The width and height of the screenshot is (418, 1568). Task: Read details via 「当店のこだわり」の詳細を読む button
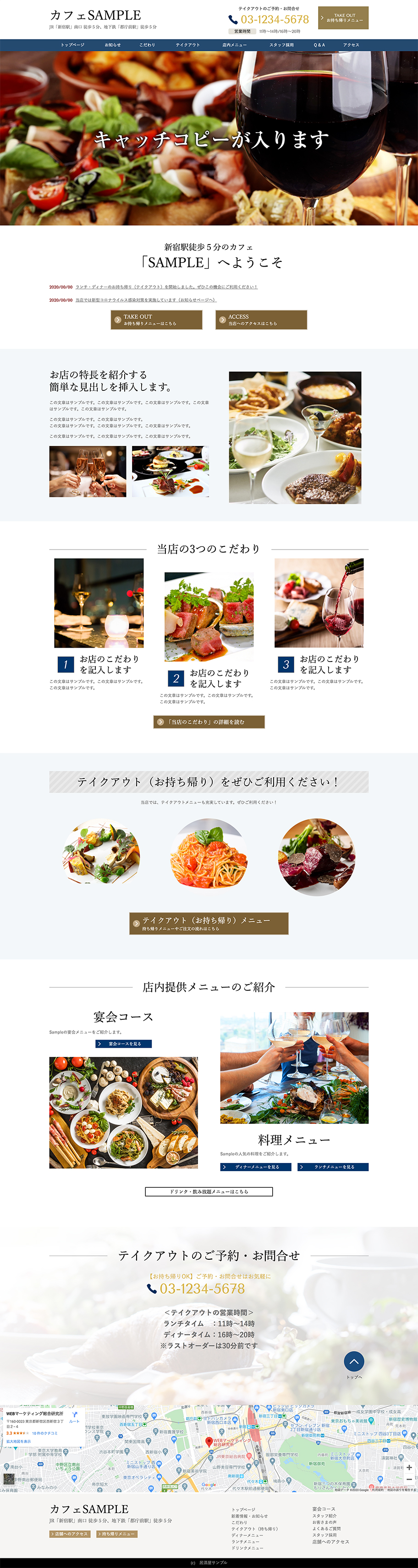(209, 722)
